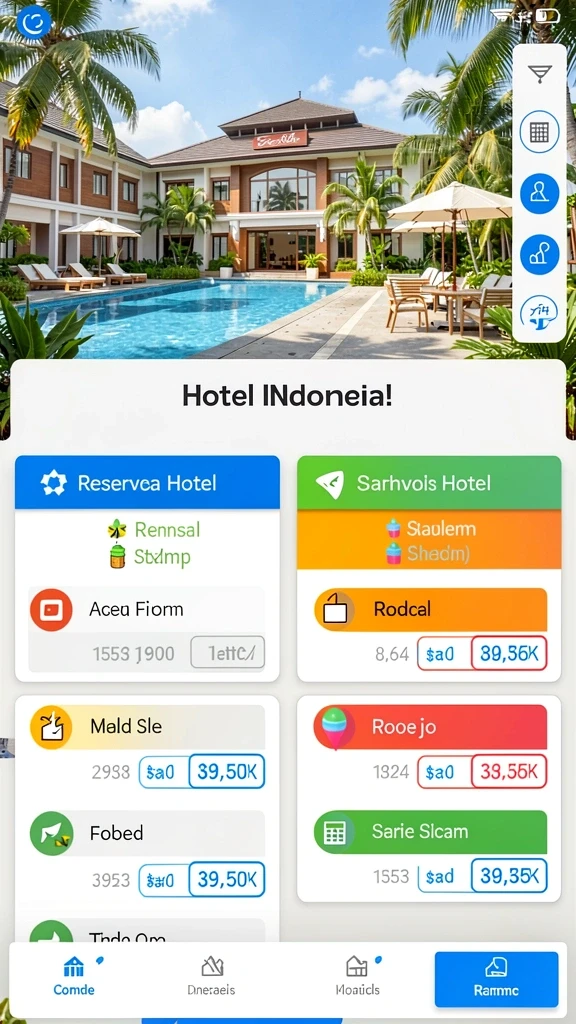Viewport: 576px width, 1024px height.
Task: Tap the 39,35K price under Sarie Slcam
Action: pyautogui.click(x=509, y=876)
